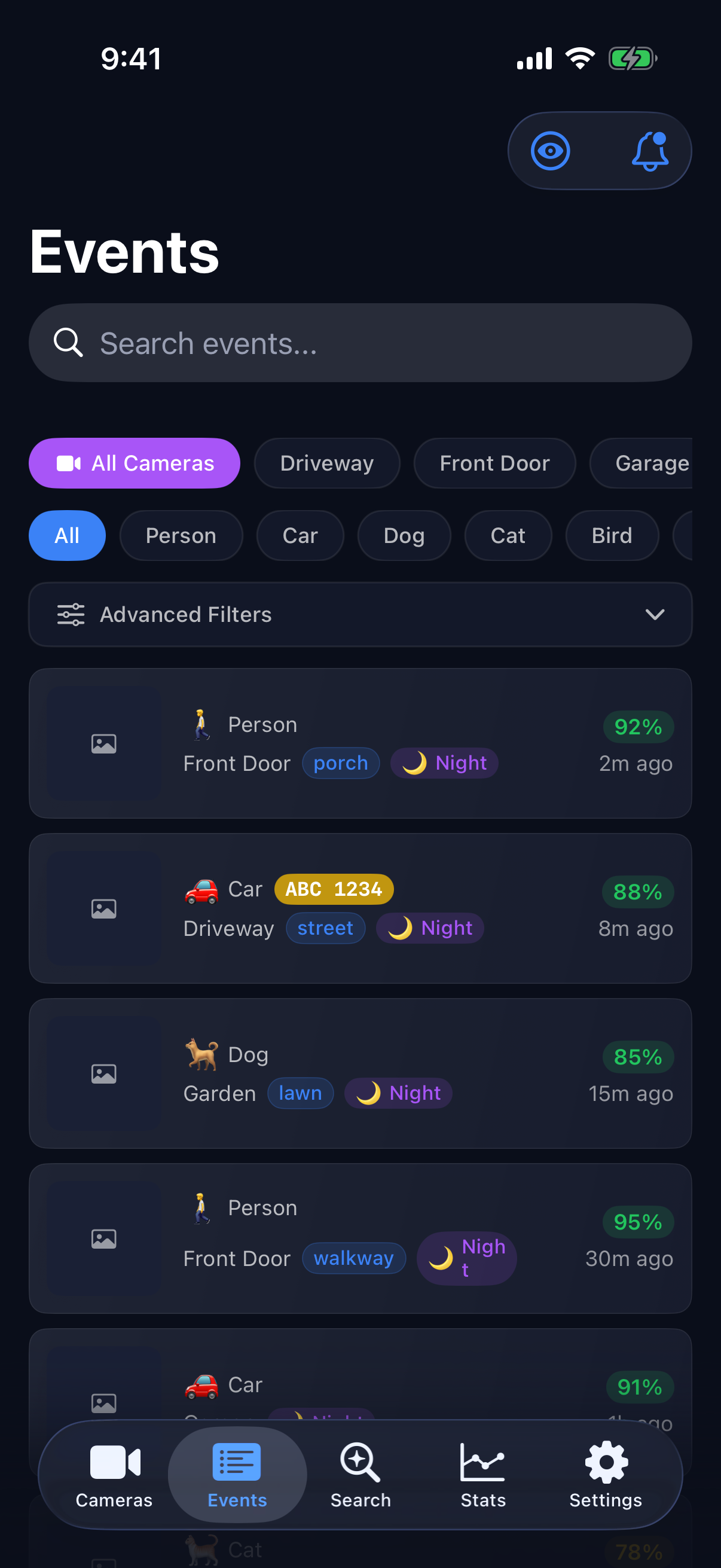
Task: Click the Front Door camera filter button
Action: (x=494, y=463)
